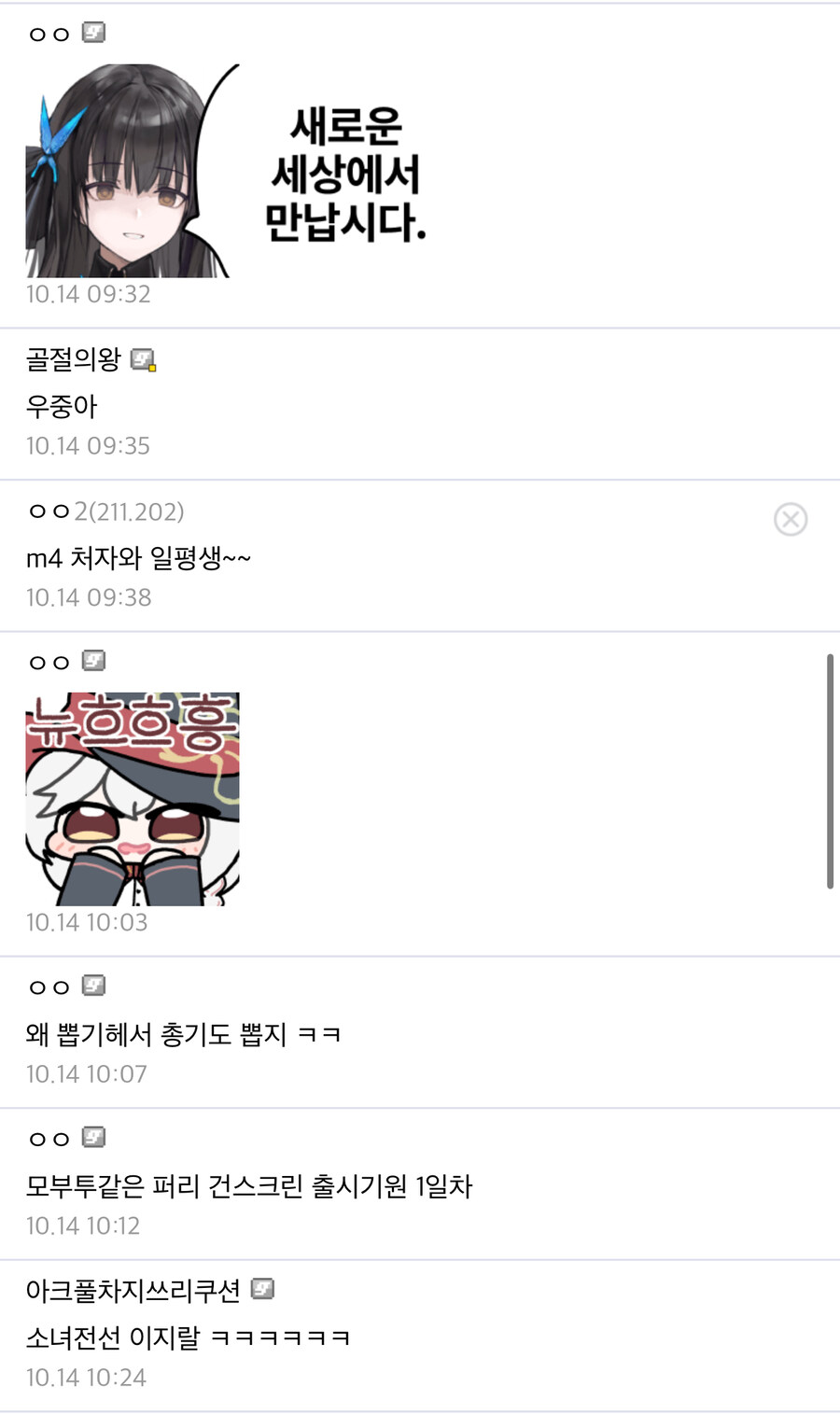Image resolution: width=840 pixels, height=1414 pixels.
Task: Select the comment '왜 뽑기헤서 총기도 뽑지 ㅋㅋ'
Action: [183, 1034]
